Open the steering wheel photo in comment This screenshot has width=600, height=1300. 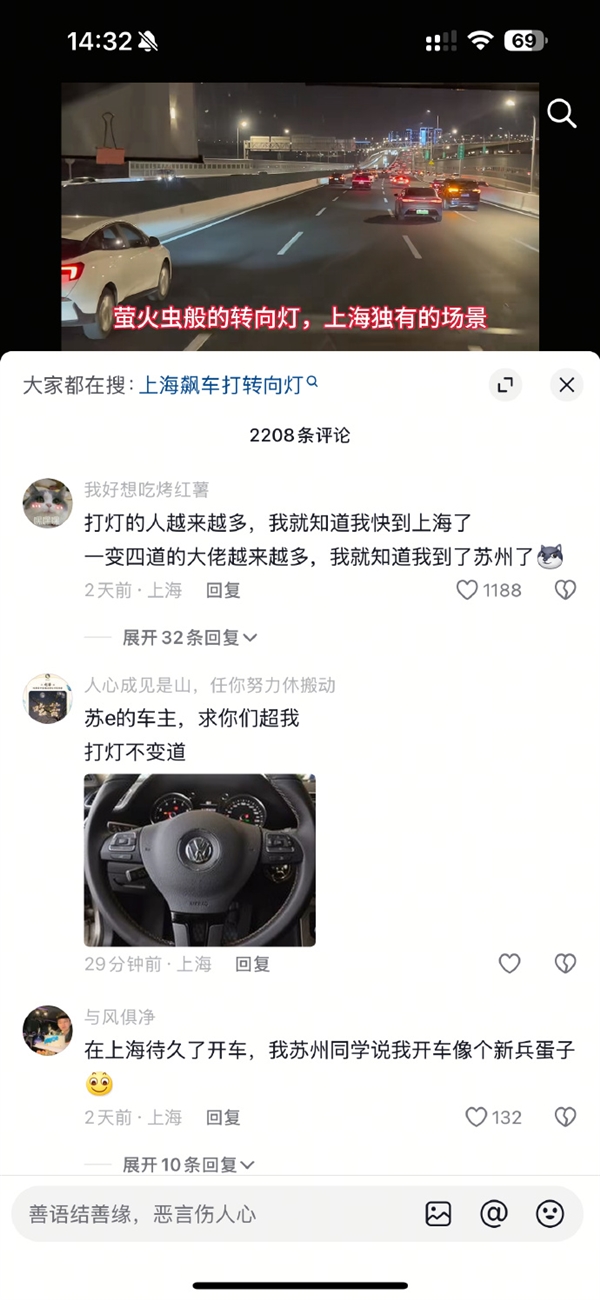coord(199,860)
